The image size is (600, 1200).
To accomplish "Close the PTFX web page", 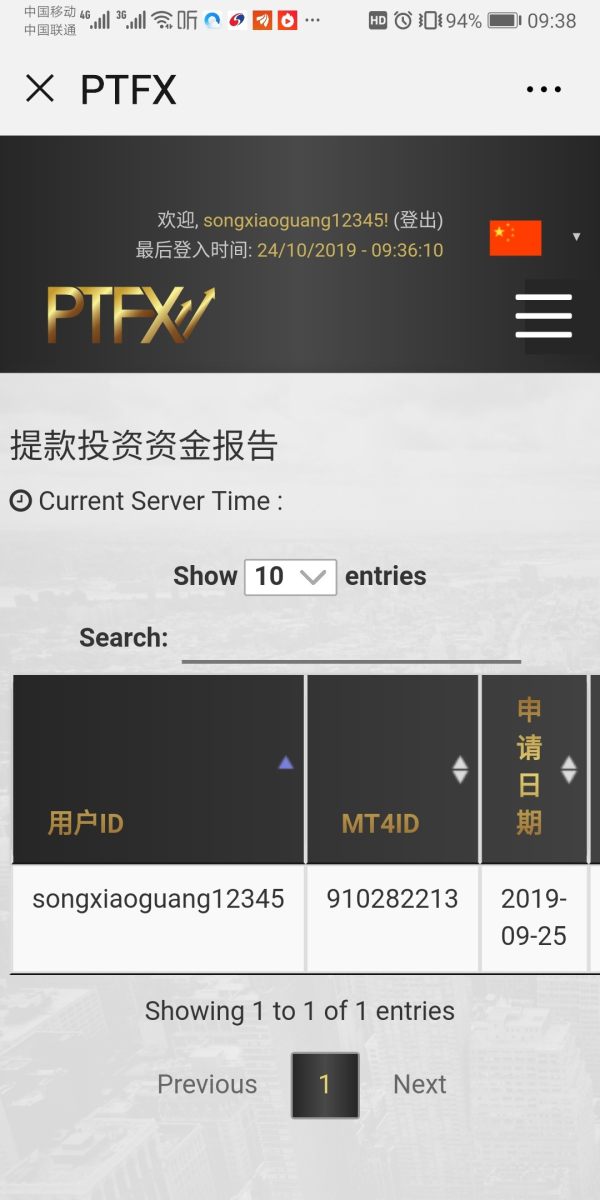I will point(40,89).
